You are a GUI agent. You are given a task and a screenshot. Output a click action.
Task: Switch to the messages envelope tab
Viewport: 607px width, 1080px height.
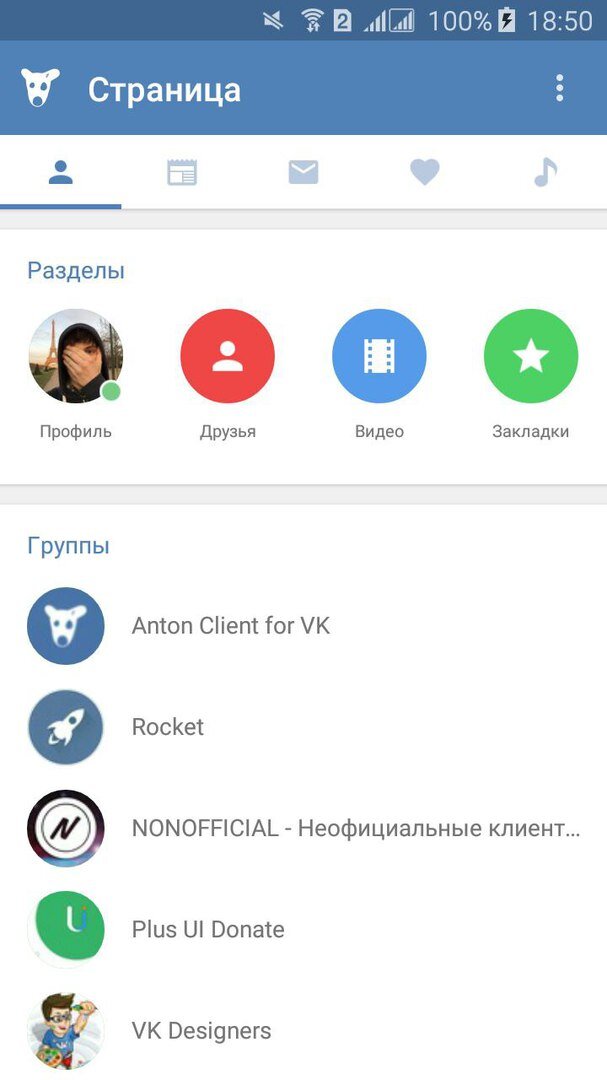tap(303, 172)
